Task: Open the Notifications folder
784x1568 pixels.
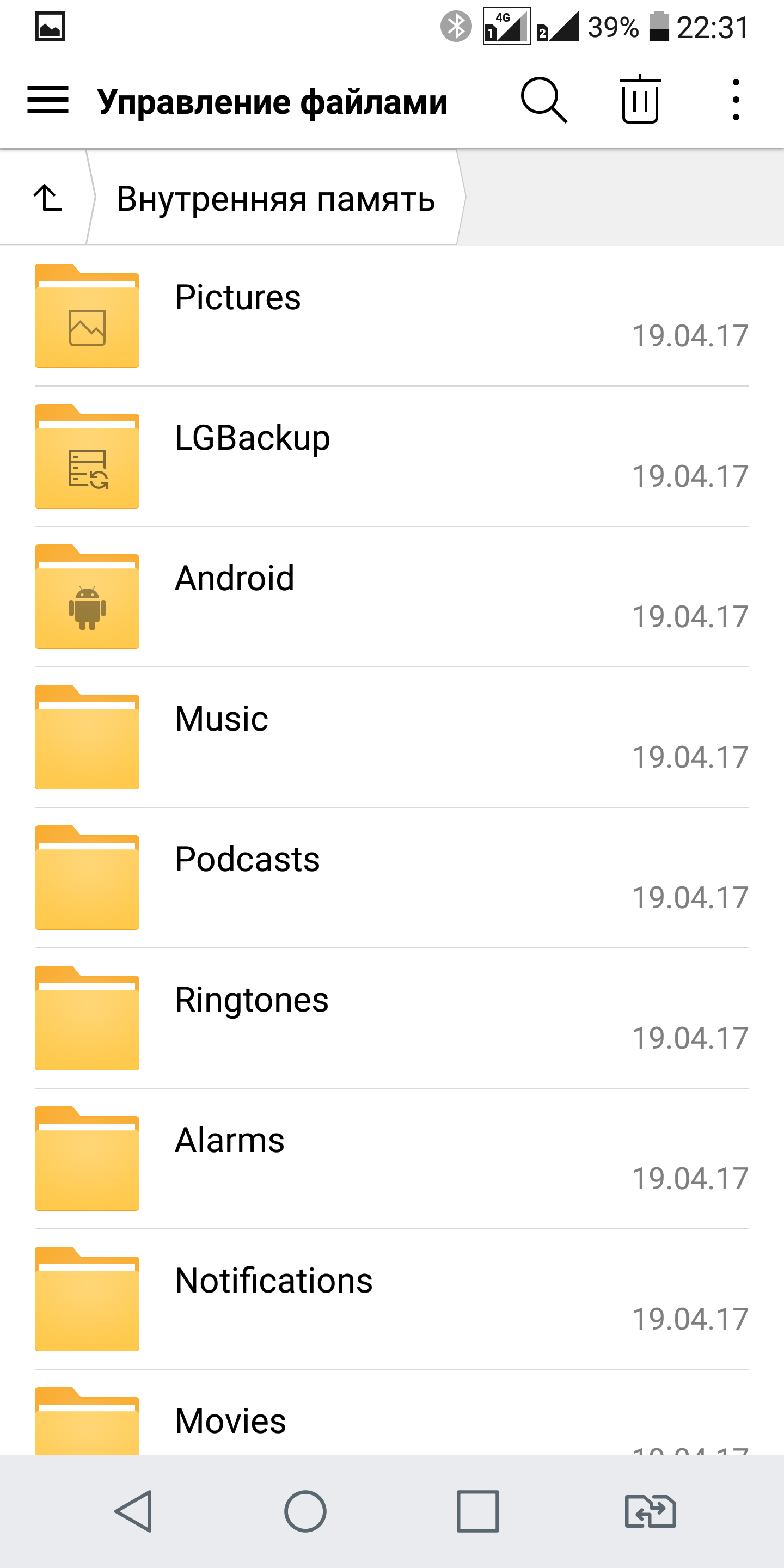Action: 392,1300
